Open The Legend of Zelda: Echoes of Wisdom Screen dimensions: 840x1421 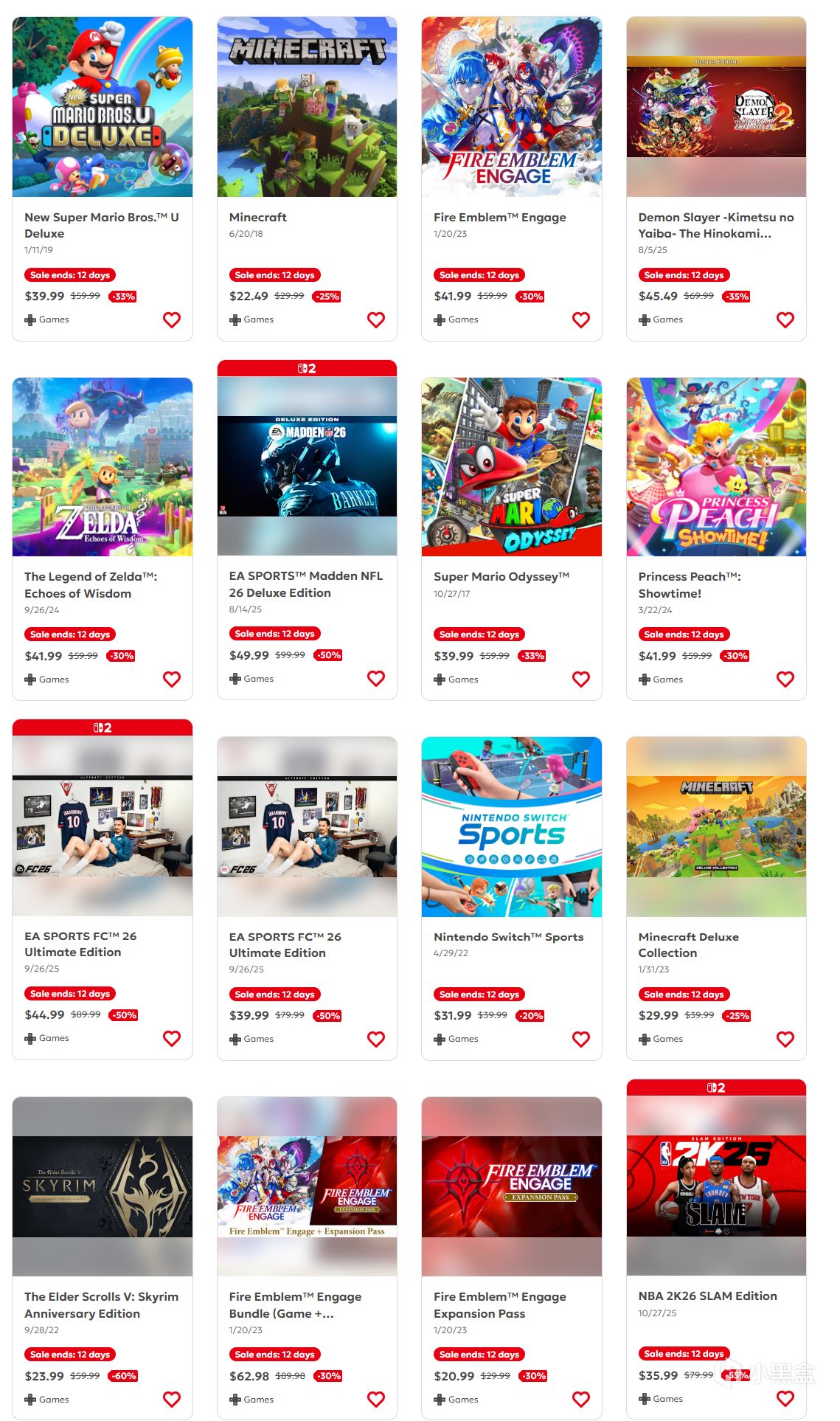pyautogui.click(x=102, y=467)
